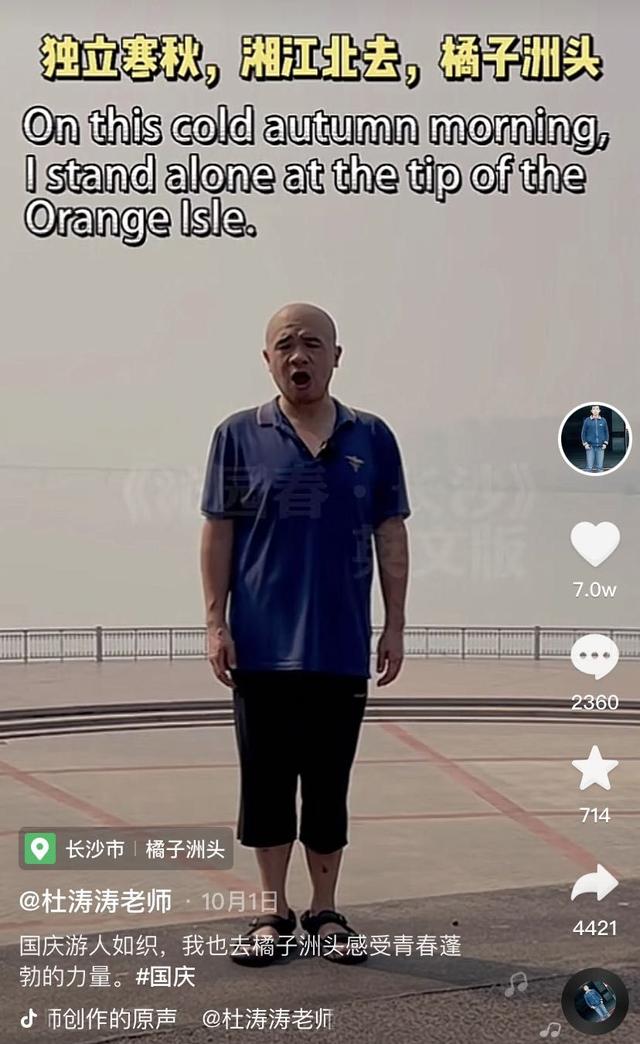Image resolution: width=640 pixels, height=1044 pixels.
Task: Add video to favorites with star
Action: coord(595,768)
